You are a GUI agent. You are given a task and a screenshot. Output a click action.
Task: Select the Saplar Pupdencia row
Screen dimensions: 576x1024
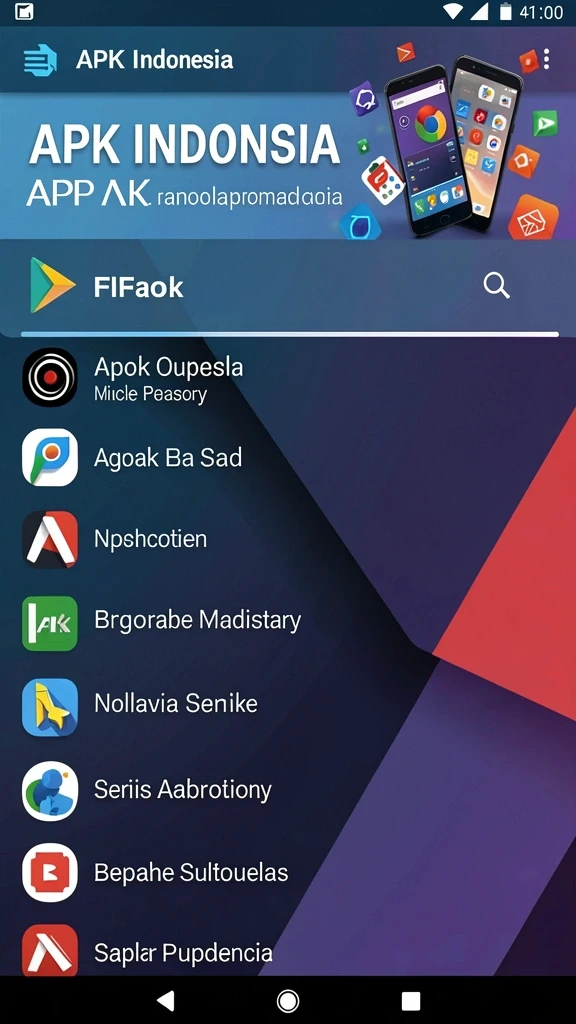288,951
